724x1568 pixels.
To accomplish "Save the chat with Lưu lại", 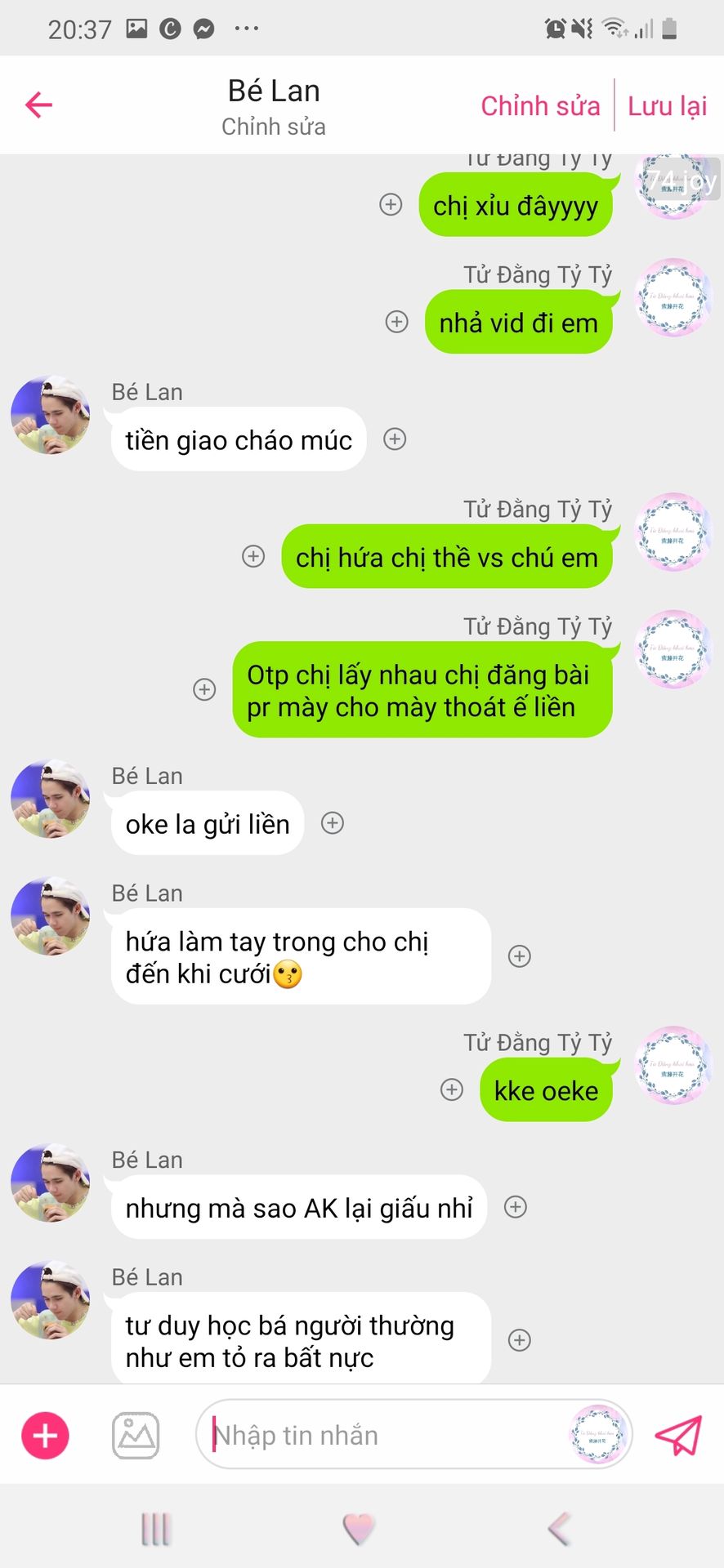I will (x=667, y=105).
